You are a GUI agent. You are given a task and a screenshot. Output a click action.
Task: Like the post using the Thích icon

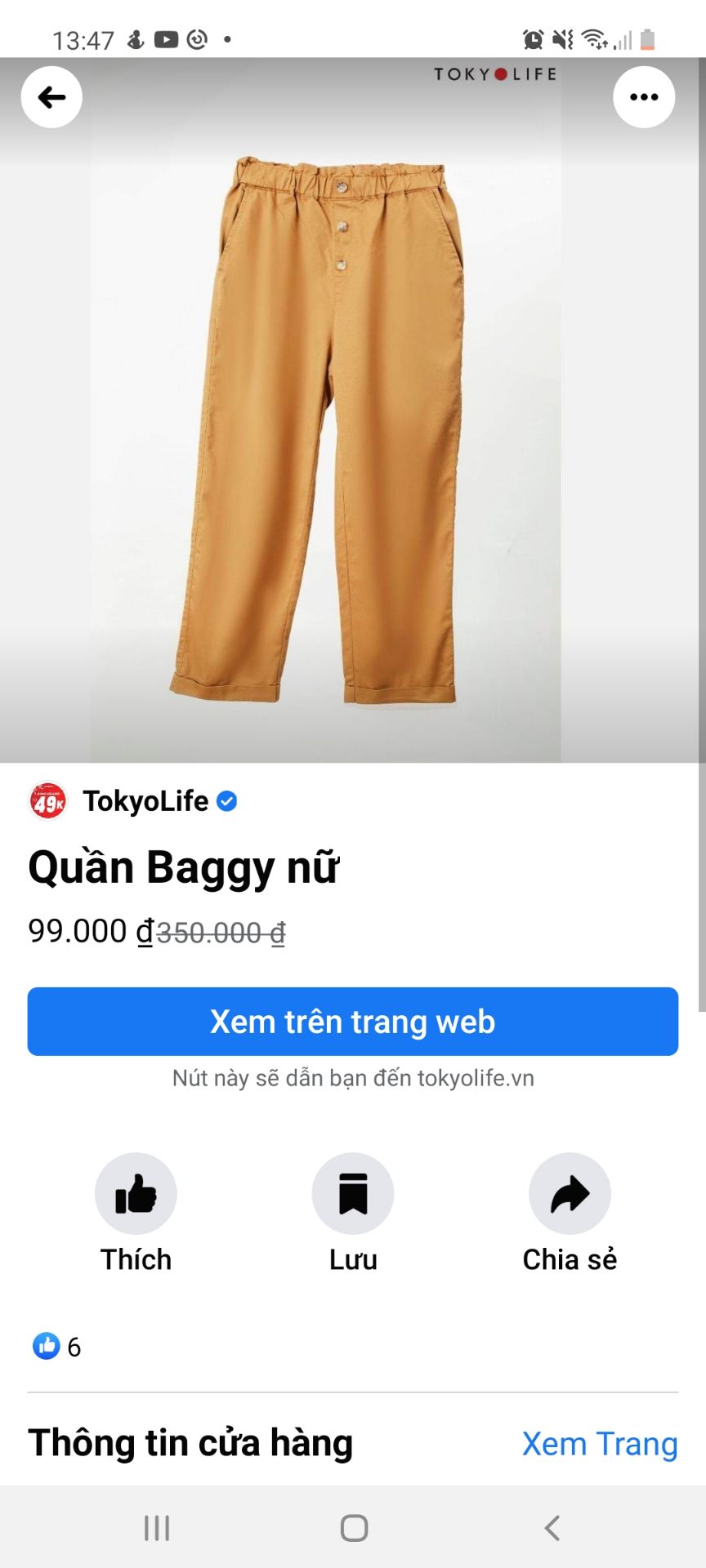[136, 1192]
